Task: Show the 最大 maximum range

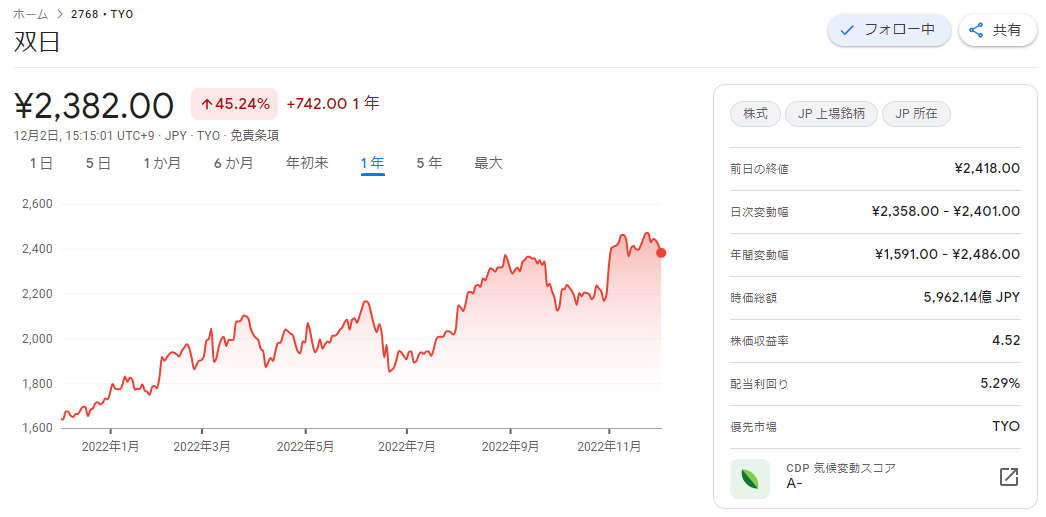Action: coord(488,163)
